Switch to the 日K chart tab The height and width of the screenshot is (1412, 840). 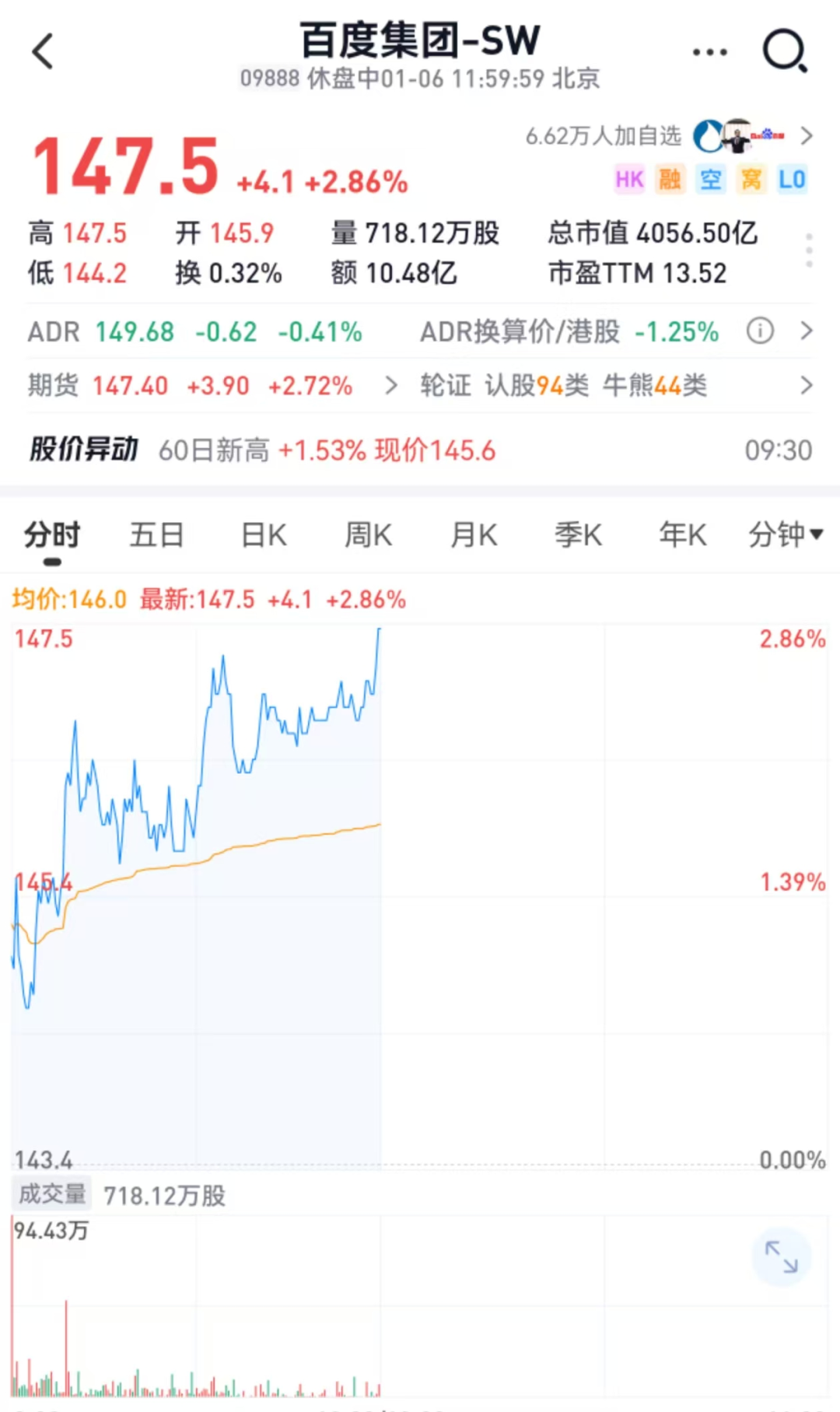pos(264,535)
